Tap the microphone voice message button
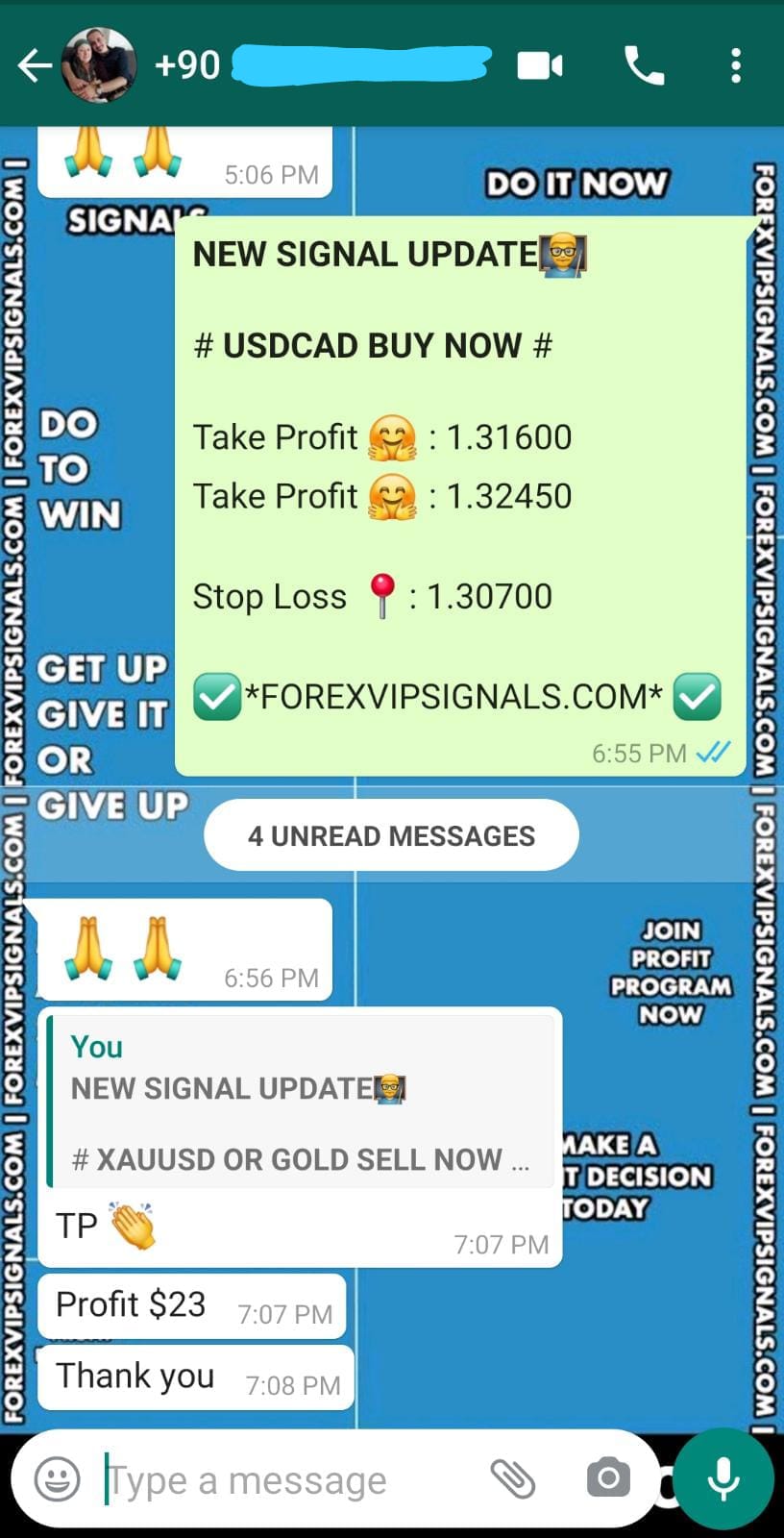Image resolution: width=784 pixels, height=1538 pixels. tap(723, 1478)
